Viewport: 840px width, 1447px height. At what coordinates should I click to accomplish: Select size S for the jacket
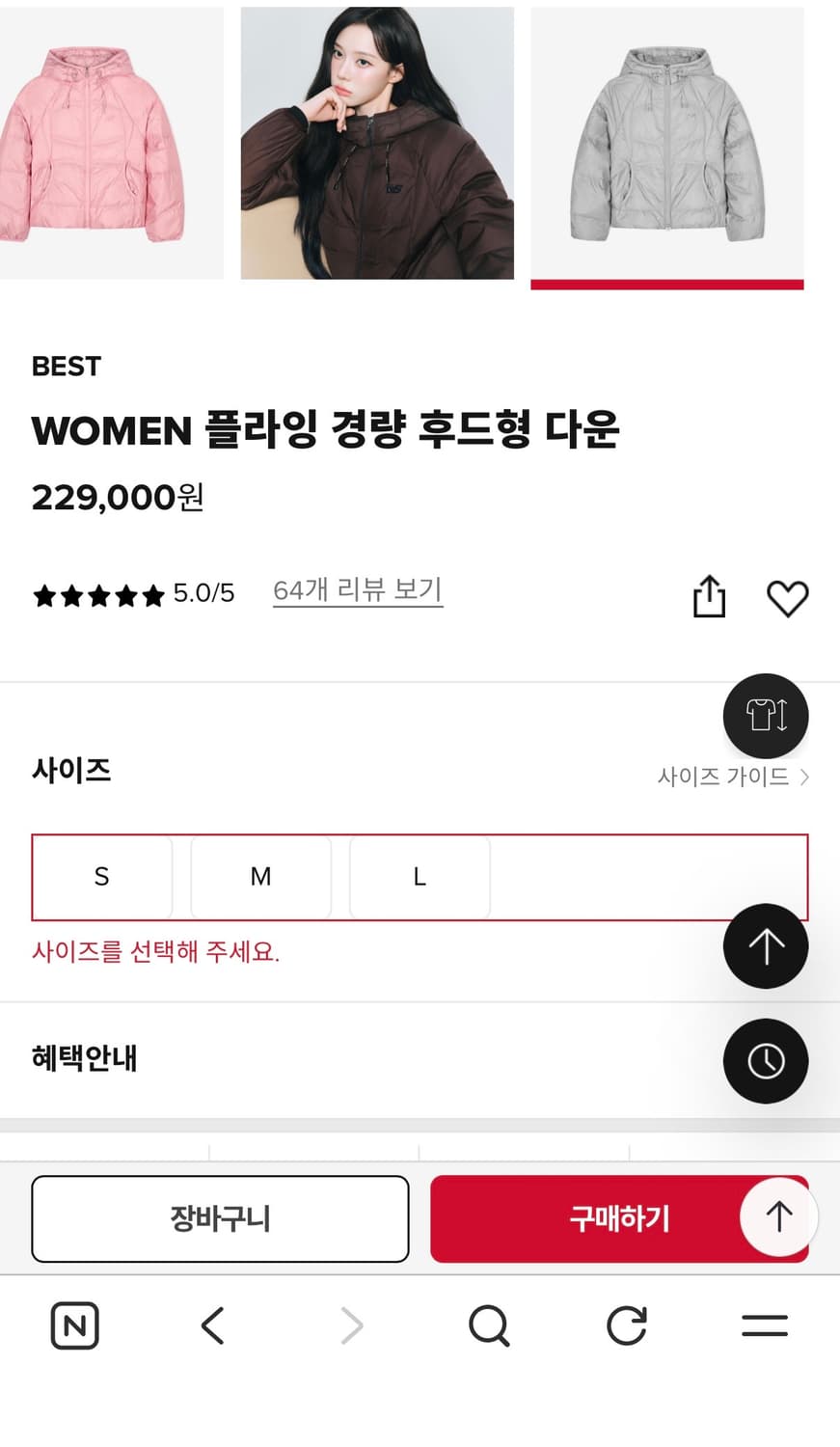click(102, 877)
